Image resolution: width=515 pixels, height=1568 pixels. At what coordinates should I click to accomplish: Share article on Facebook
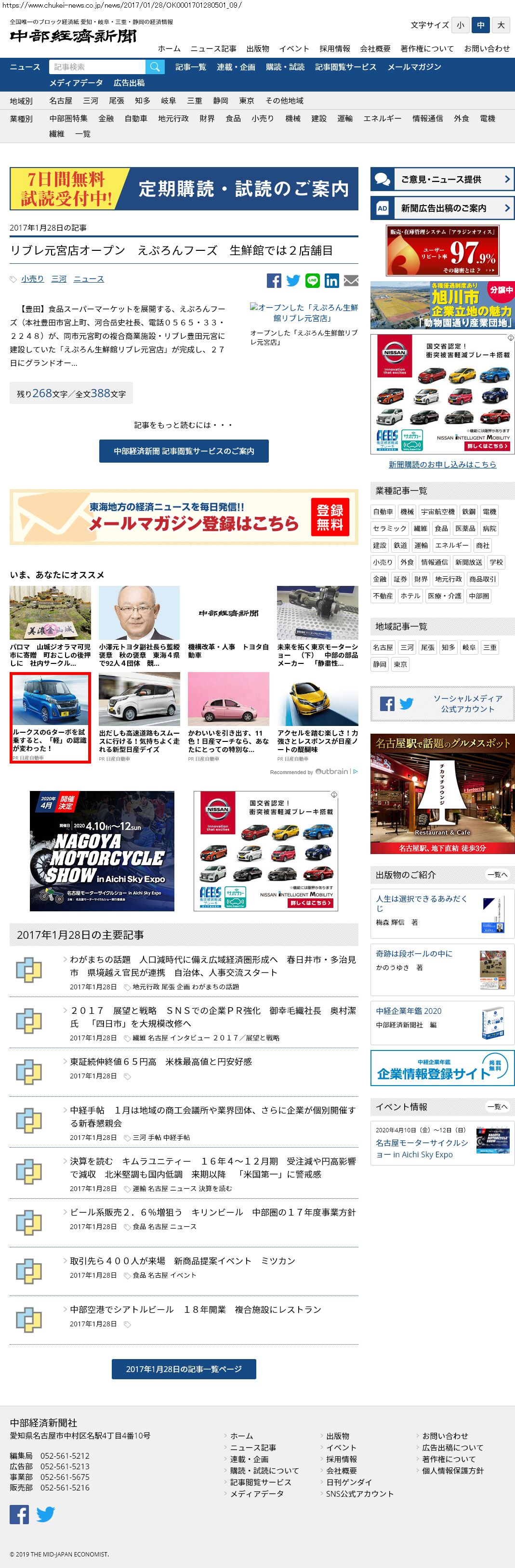274,281
